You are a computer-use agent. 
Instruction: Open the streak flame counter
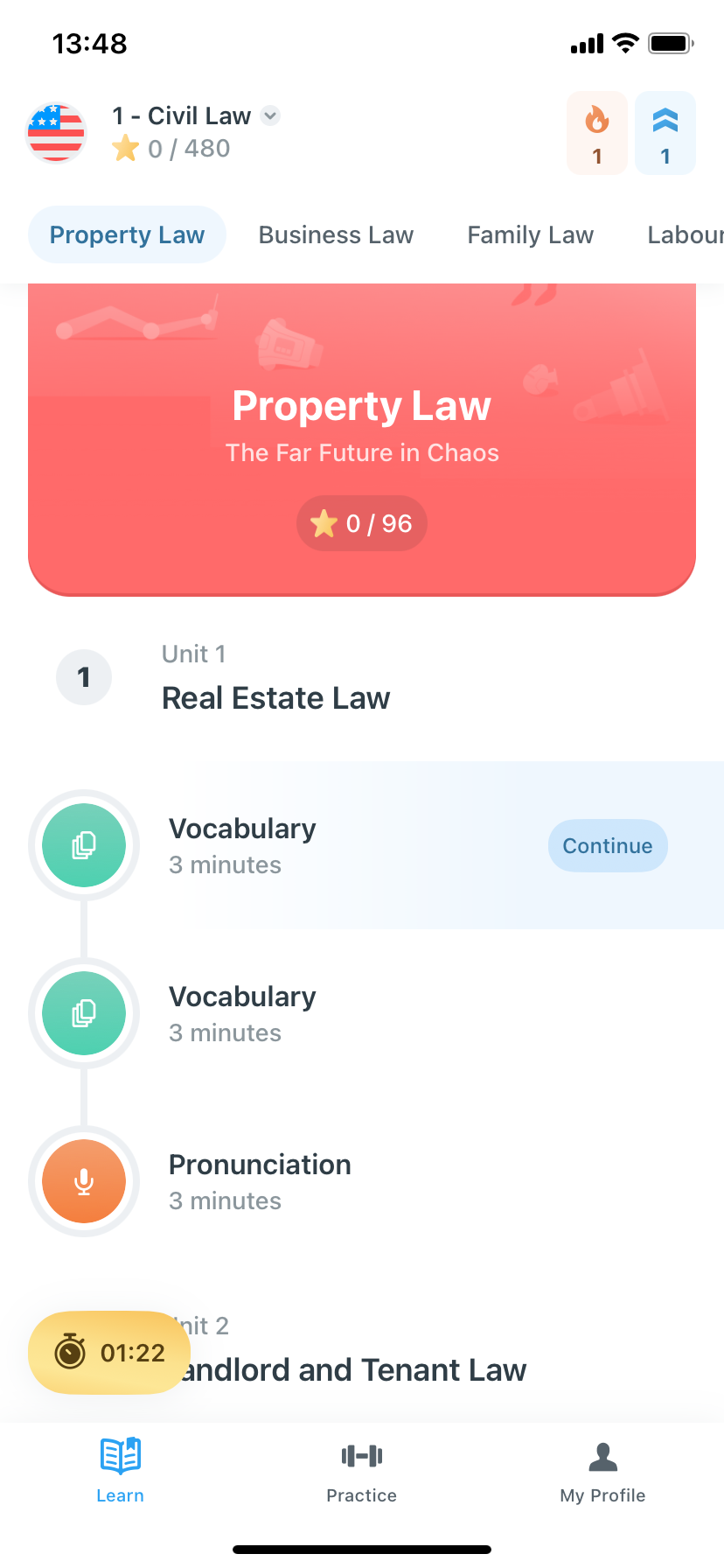(597, 133)
